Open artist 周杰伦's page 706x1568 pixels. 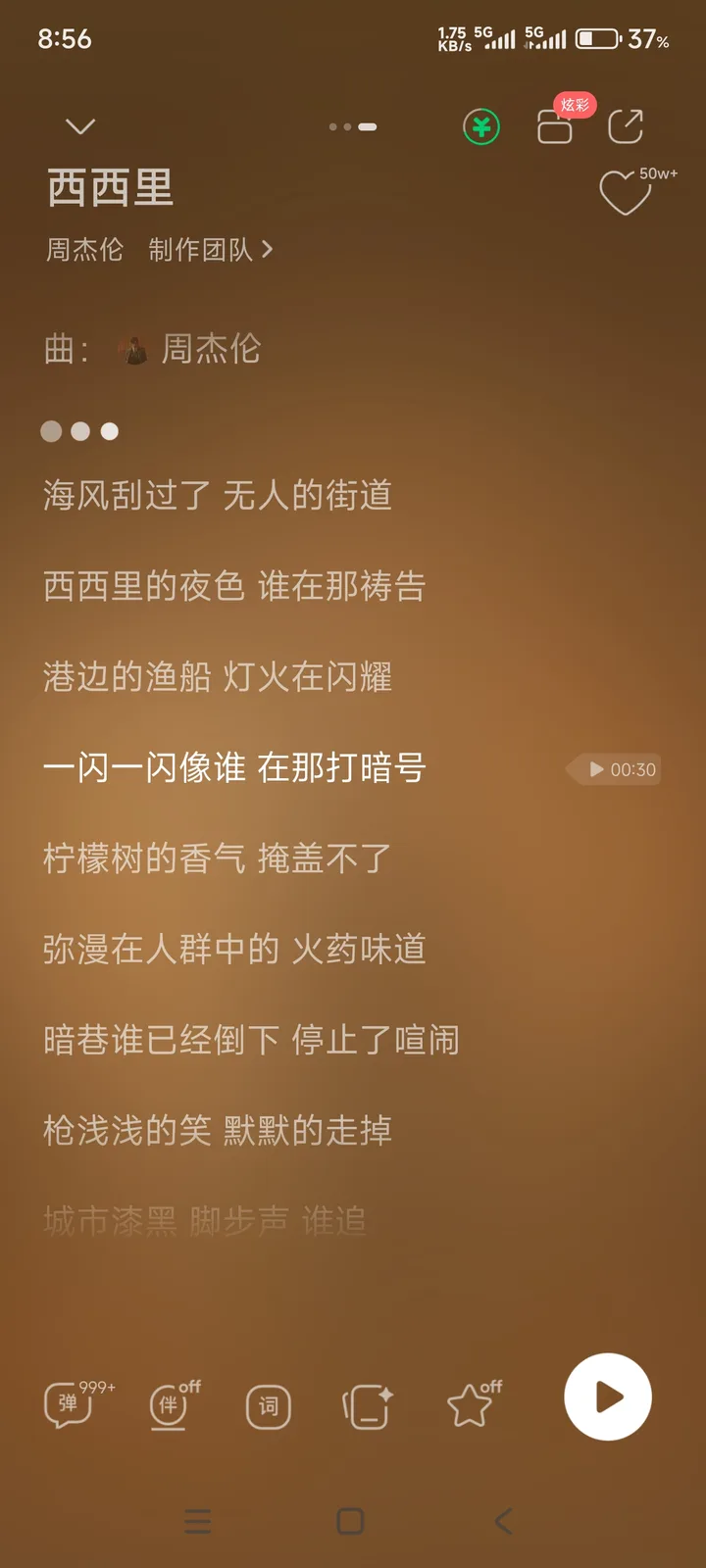pos(84,250)
